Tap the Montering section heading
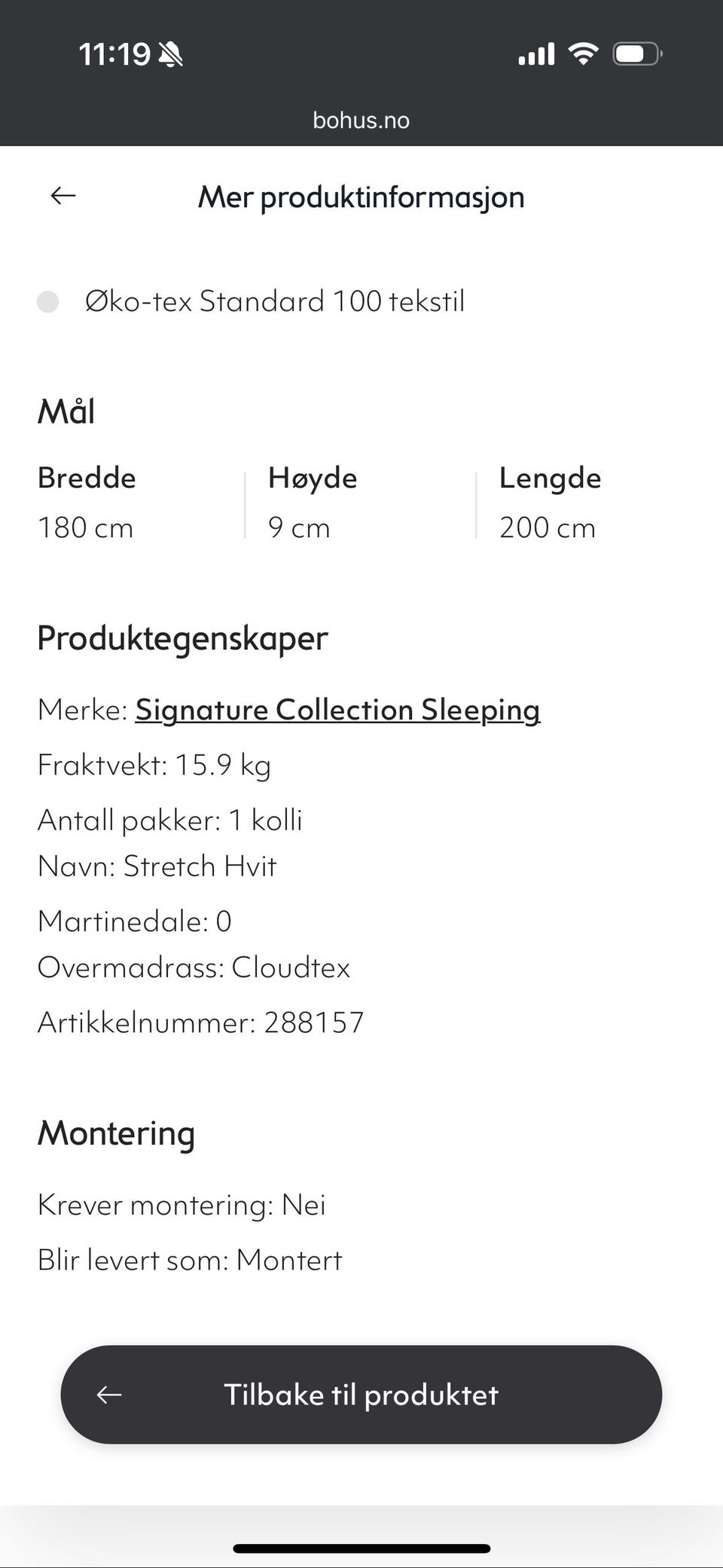The width and height of the screenshot is (723, 1568). pos(117,1132)
